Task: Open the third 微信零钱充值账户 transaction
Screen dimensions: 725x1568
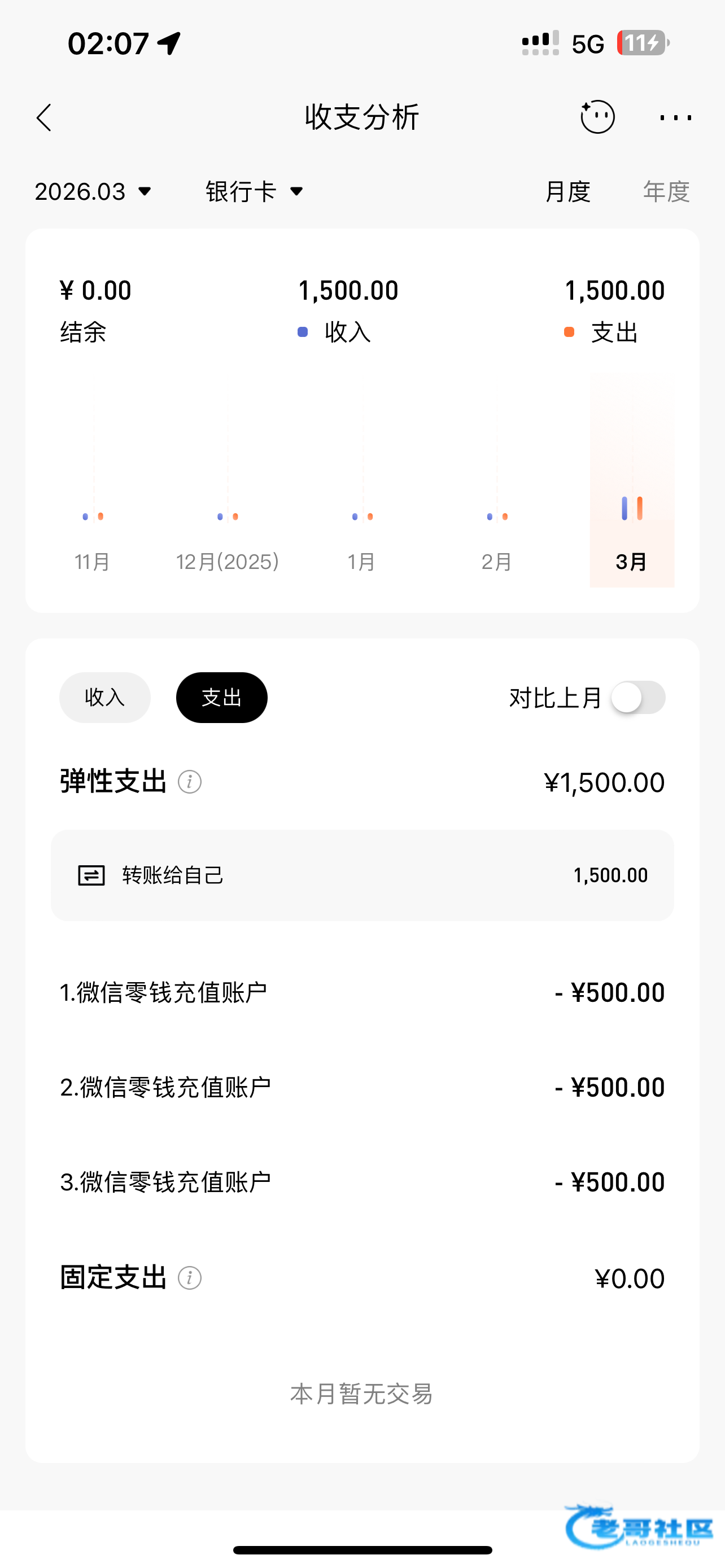Action: (362, 1182)
